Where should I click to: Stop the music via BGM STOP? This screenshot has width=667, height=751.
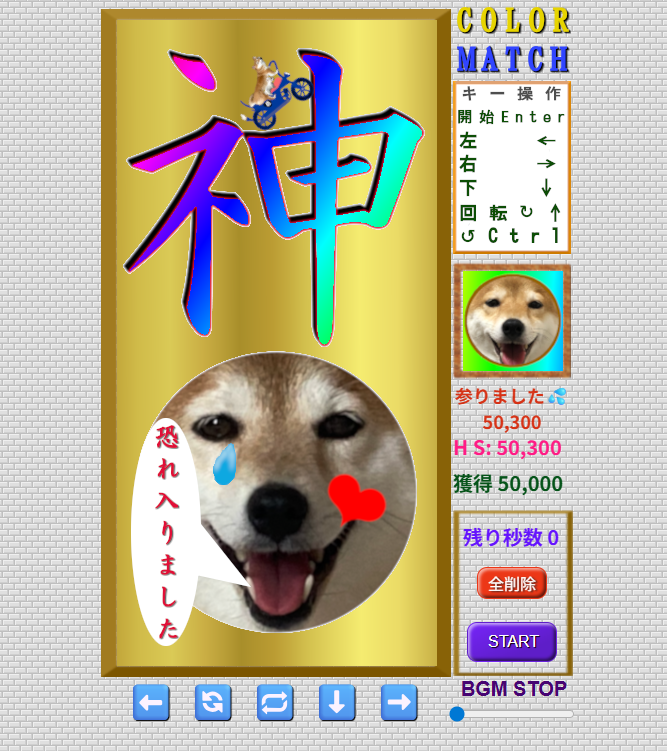(x=513, y=689)
